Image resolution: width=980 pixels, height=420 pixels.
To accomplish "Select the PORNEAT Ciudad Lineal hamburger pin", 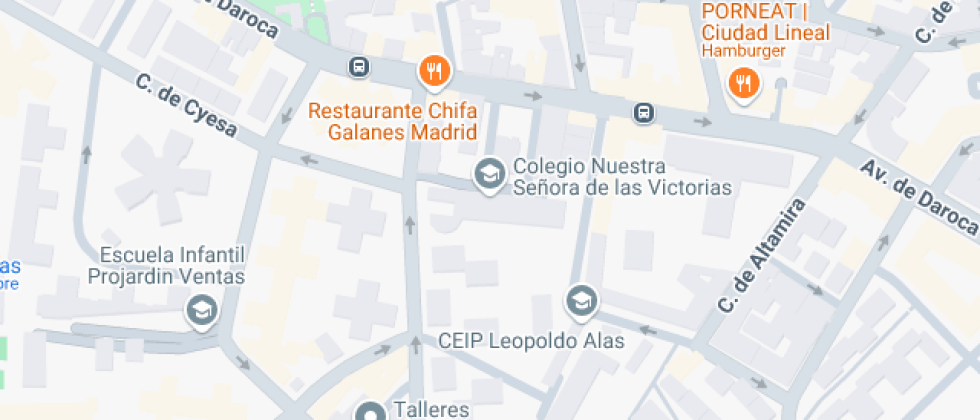I will click(x=742, y=83).
